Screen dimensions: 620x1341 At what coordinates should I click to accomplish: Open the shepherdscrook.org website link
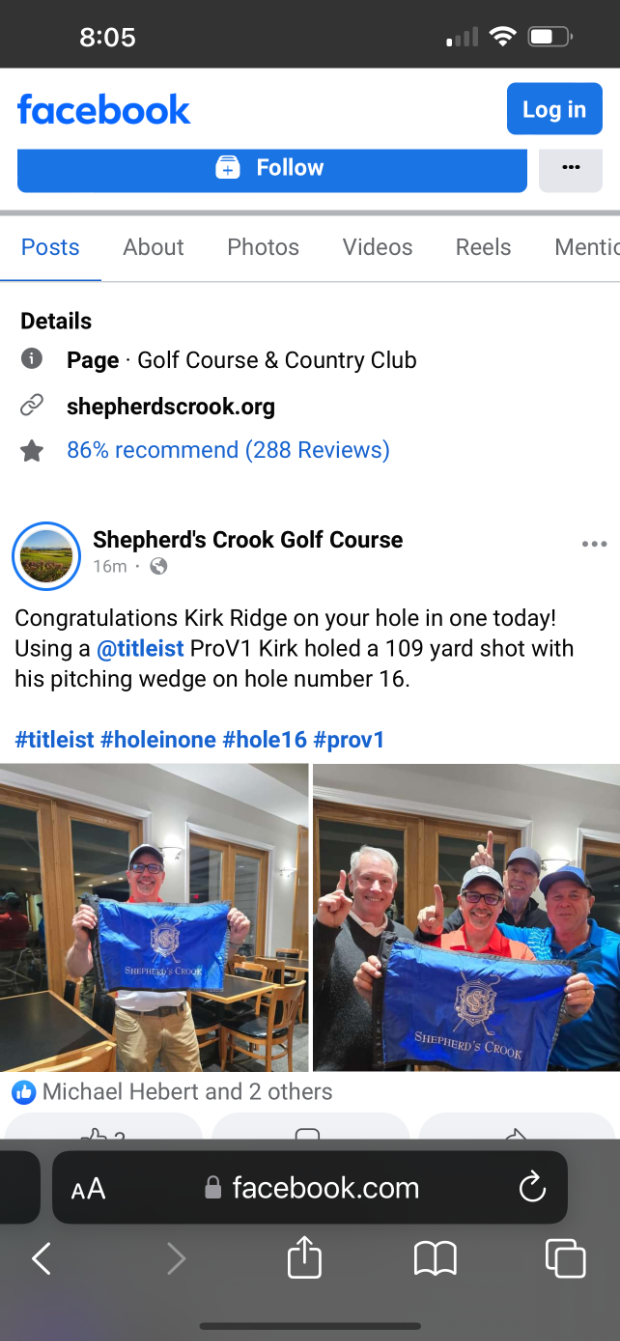(170, 406)
